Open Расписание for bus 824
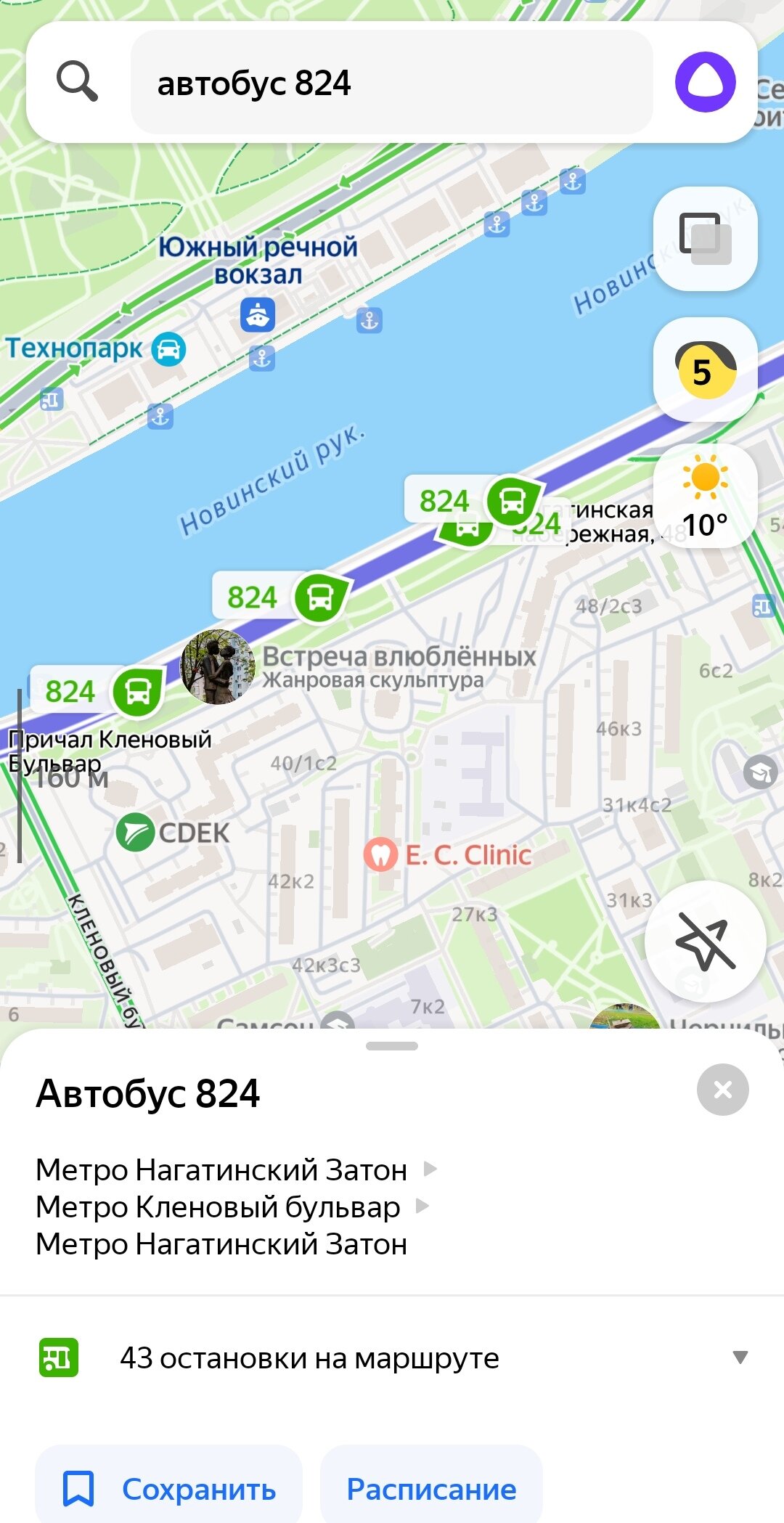This screenshot has height=1523, width=784. [x=431, y=1489]
